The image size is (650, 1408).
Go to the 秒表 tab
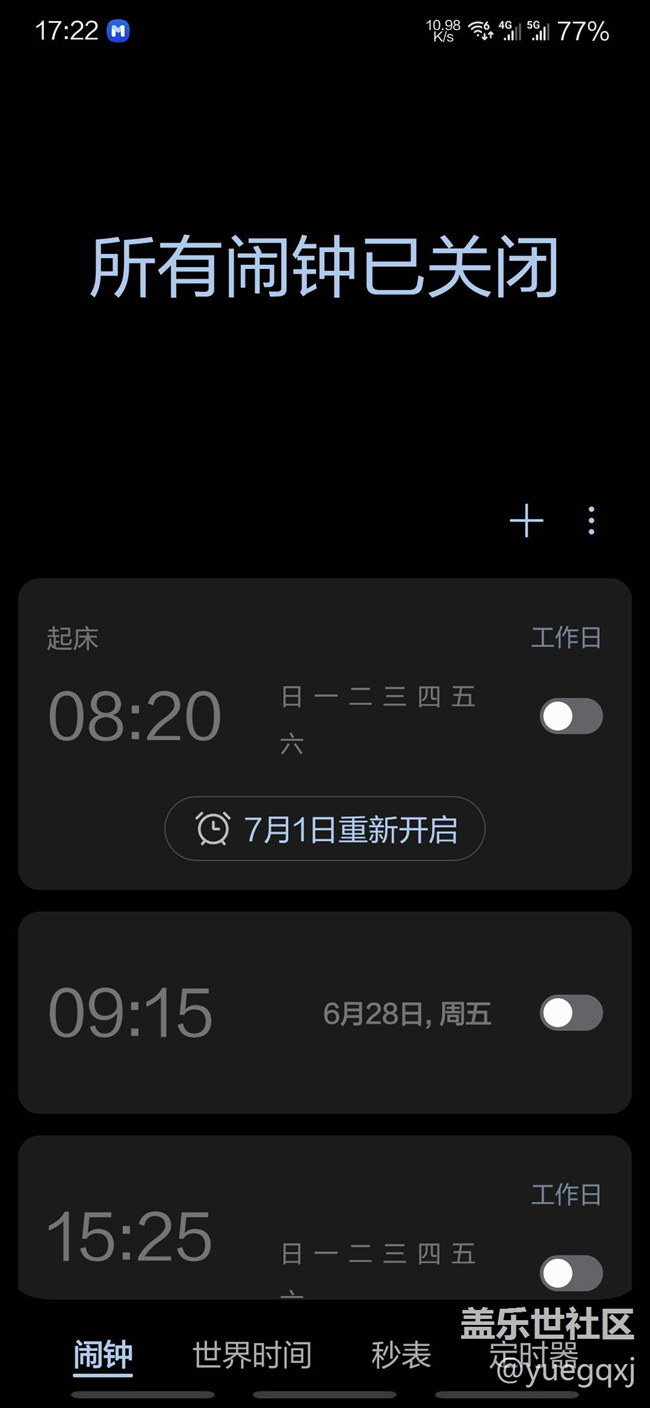click(401, 1355)
